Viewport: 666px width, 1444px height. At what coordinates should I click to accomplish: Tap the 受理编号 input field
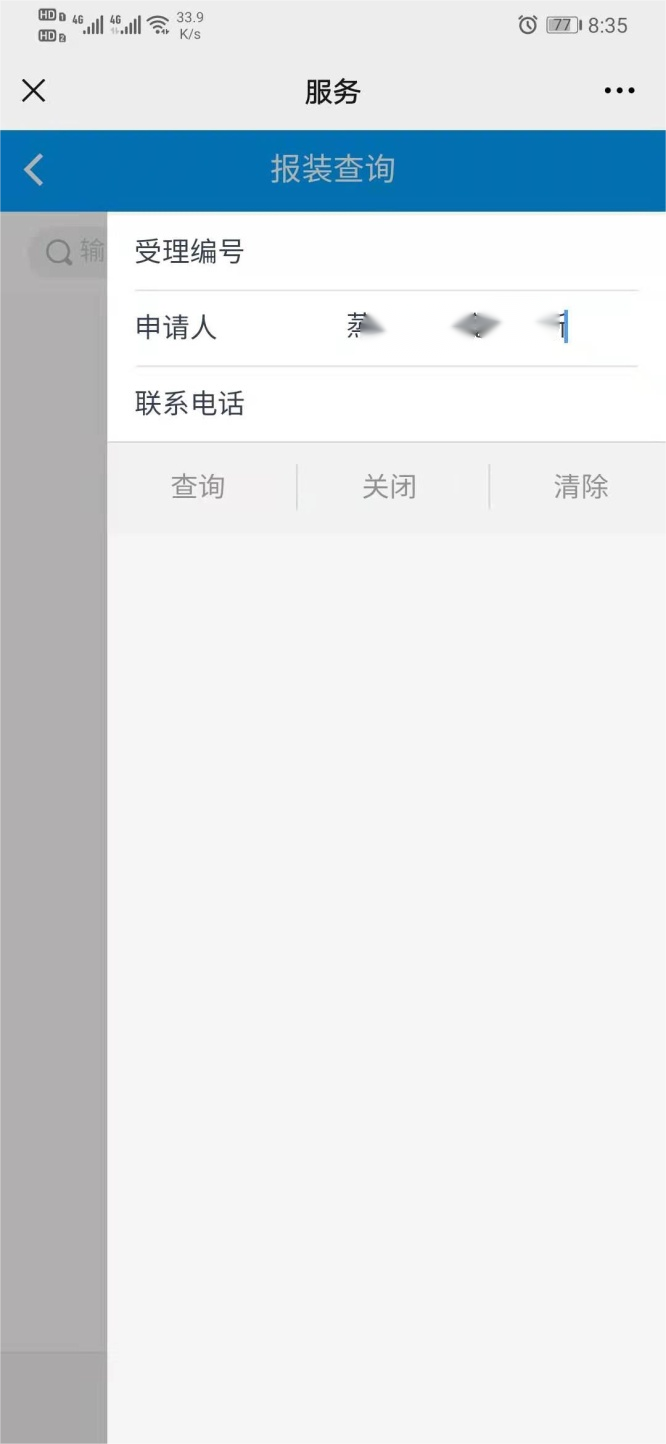(450, 252)
